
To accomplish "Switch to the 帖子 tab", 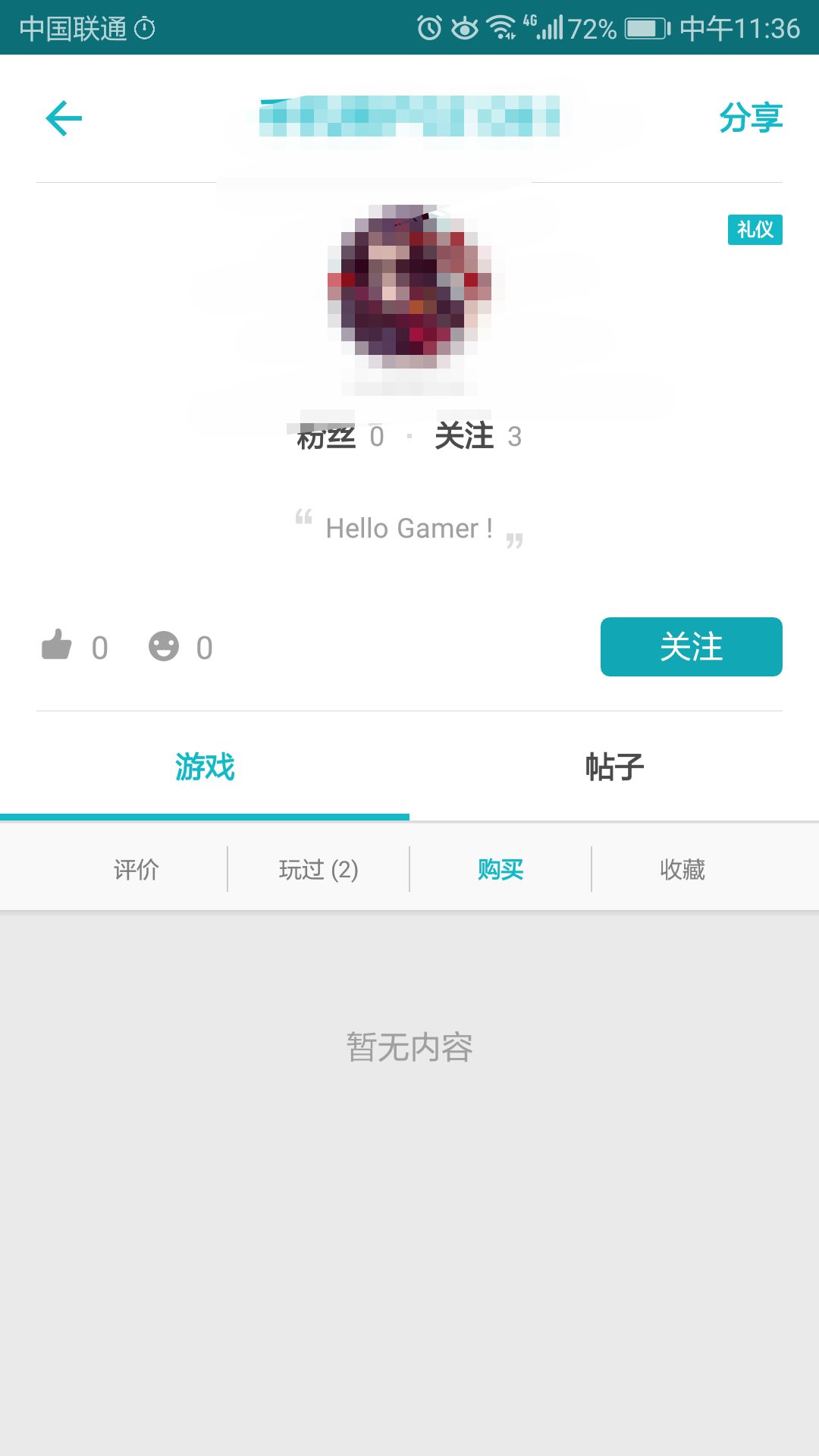I will pyautogui.click(x=614, y=767).
